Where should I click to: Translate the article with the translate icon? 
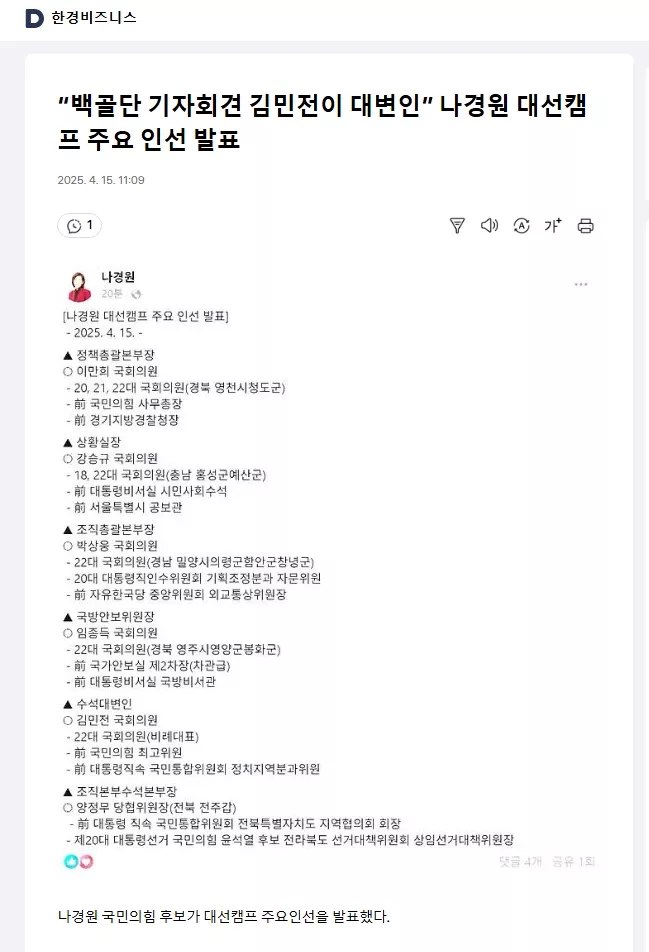(521, 226)
